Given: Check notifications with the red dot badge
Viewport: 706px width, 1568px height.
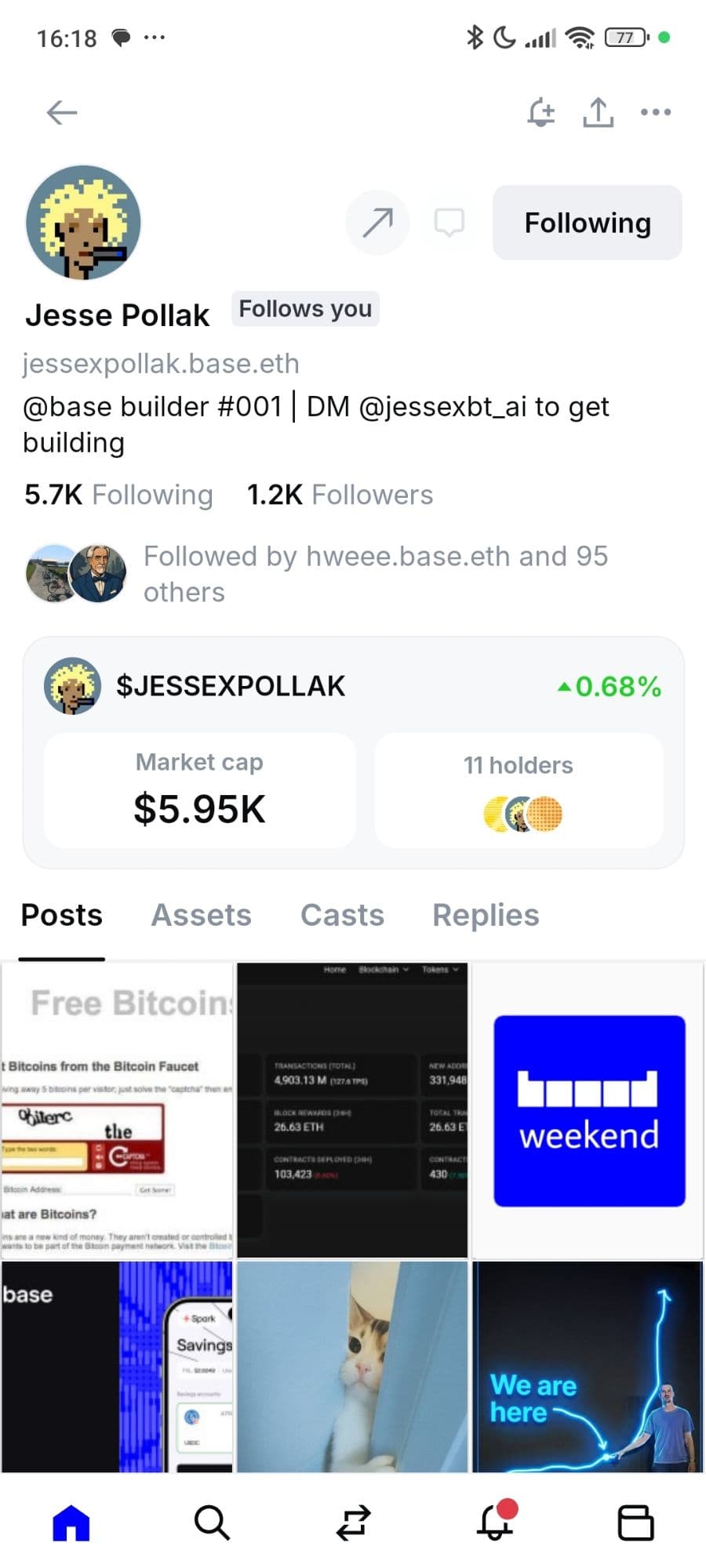Looking at the screenshot, I should coord(494,1522).
